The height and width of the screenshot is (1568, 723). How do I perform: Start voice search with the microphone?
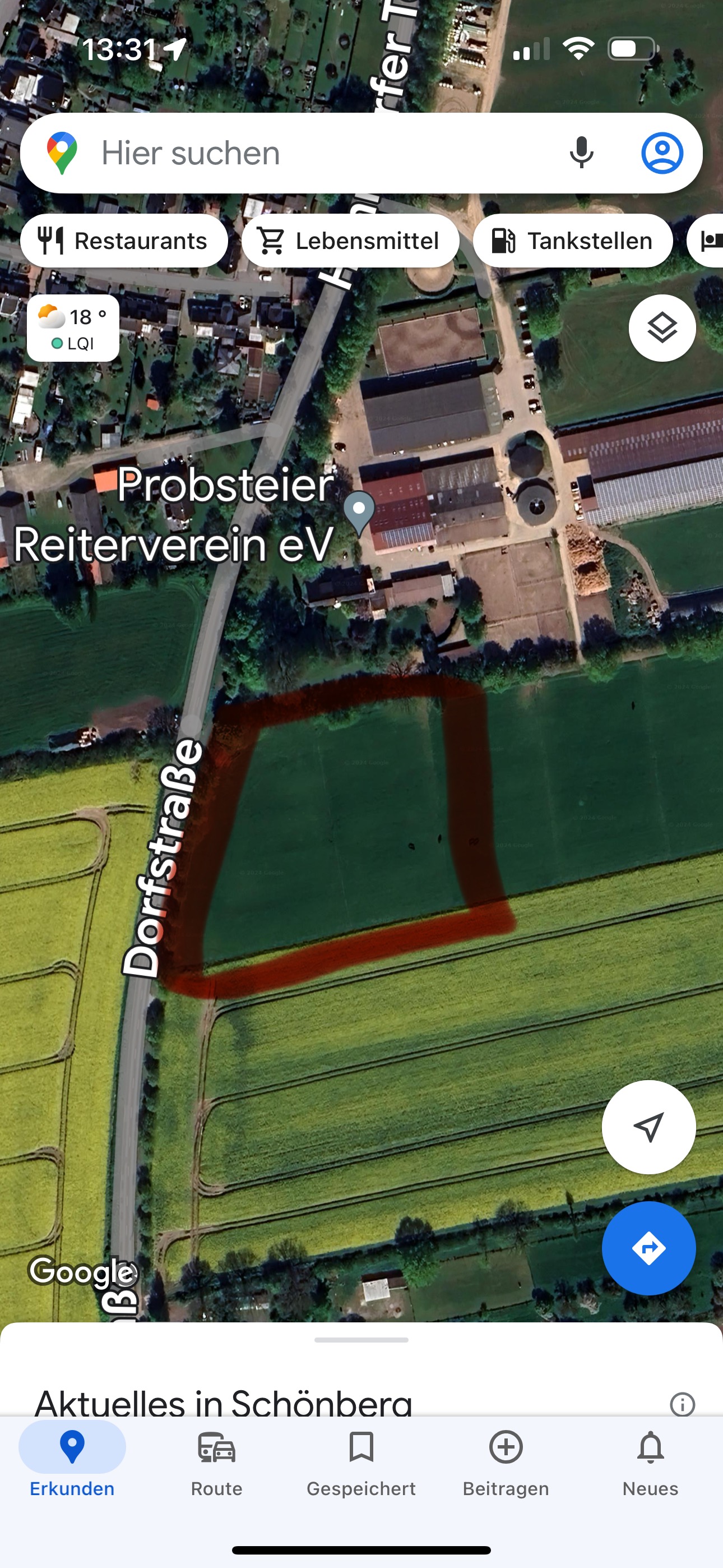(x=581, y=153)
